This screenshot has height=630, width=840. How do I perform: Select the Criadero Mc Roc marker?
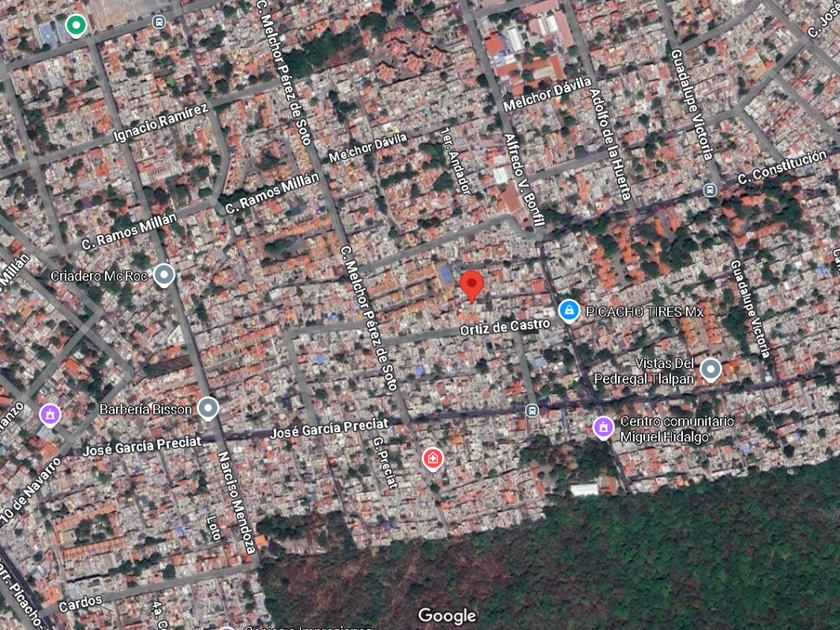164,276
